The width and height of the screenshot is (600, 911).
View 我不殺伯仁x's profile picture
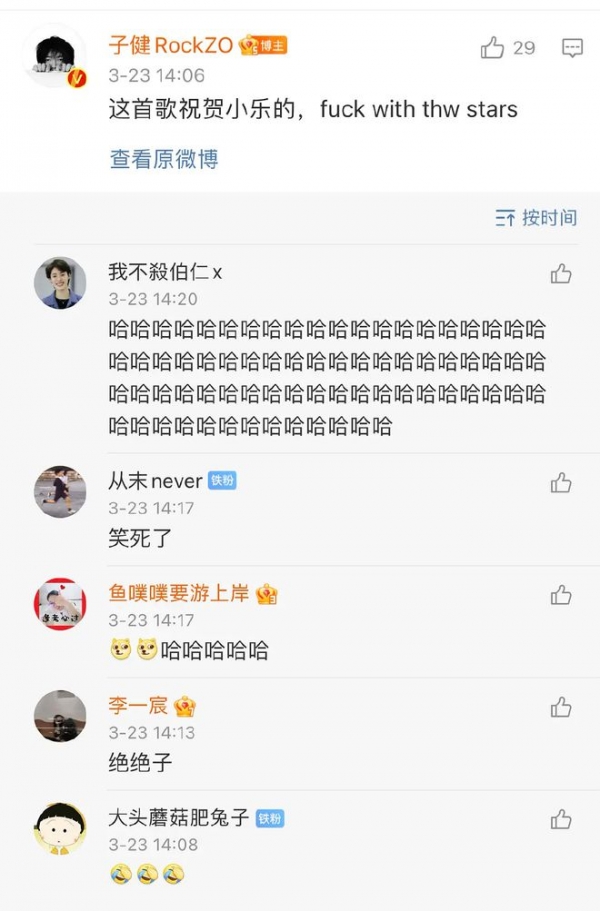(x=60, y=283)
